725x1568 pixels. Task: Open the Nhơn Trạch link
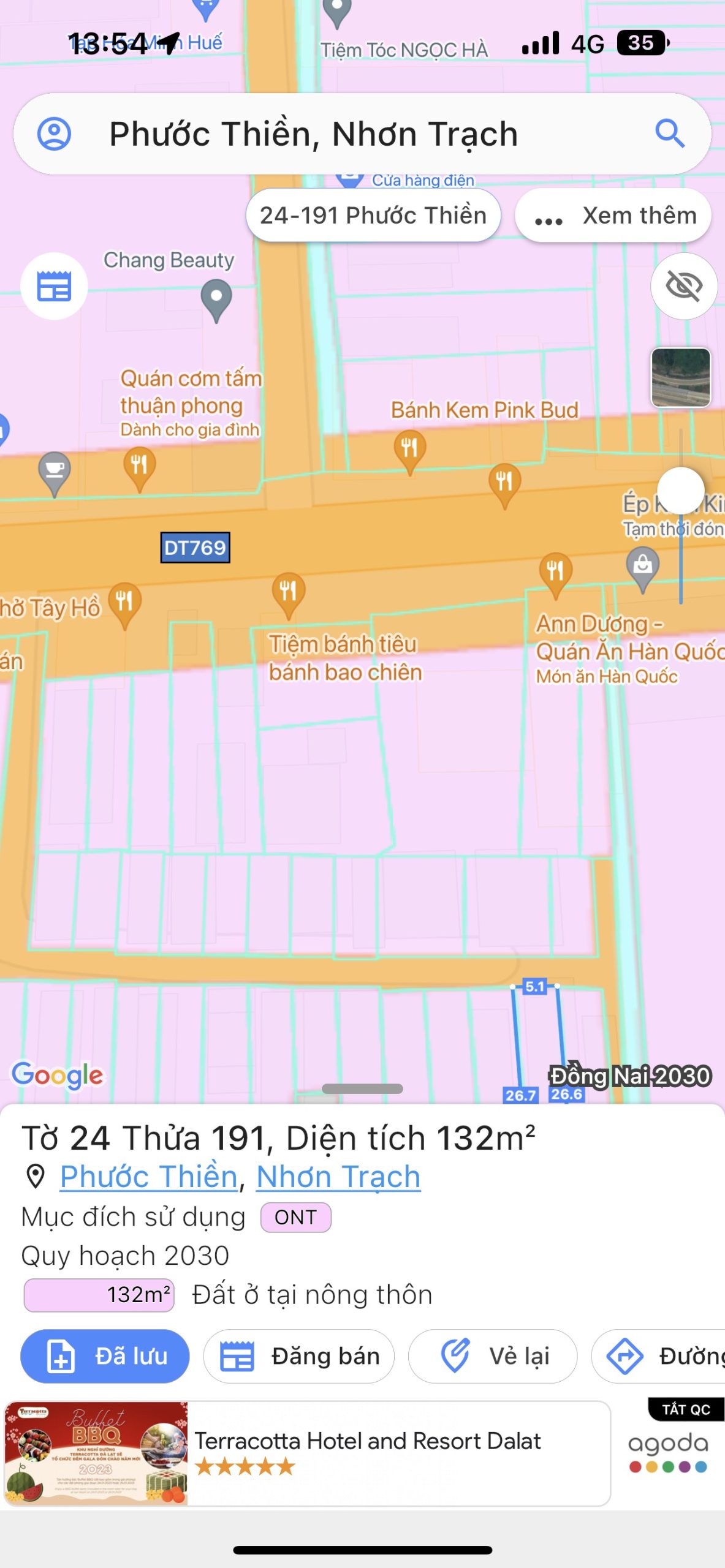click(338, 1177)
